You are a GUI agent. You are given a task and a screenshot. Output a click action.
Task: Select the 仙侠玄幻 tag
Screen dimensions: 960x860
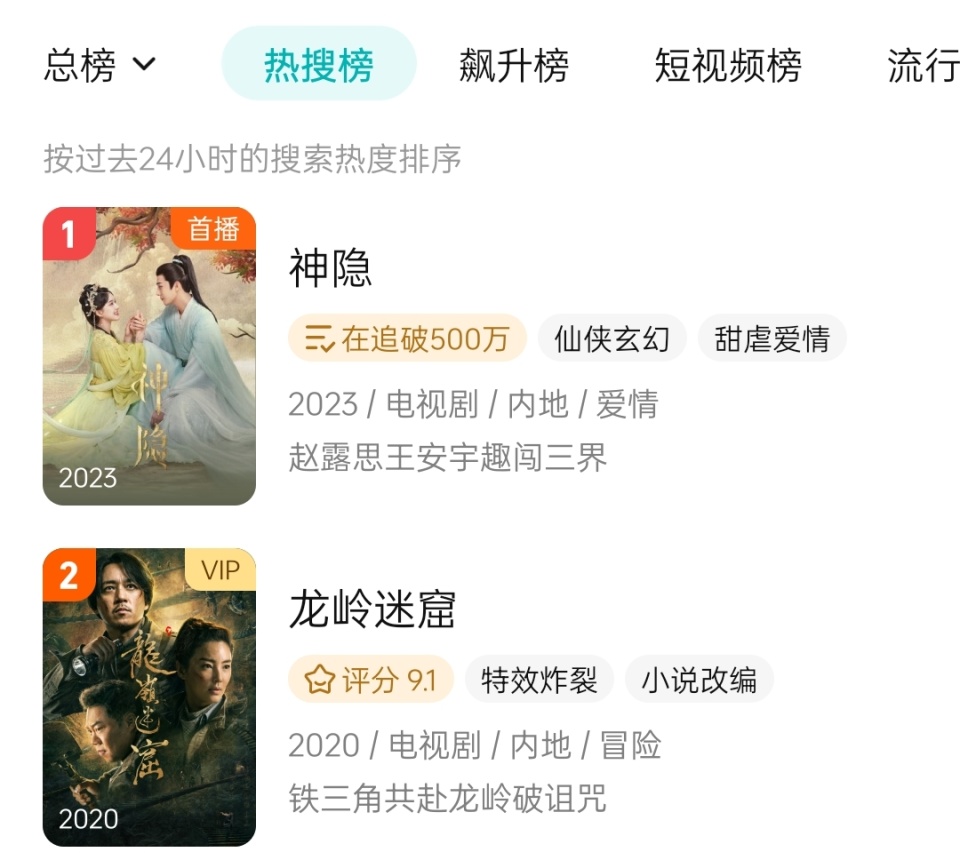tap(612, 339)
